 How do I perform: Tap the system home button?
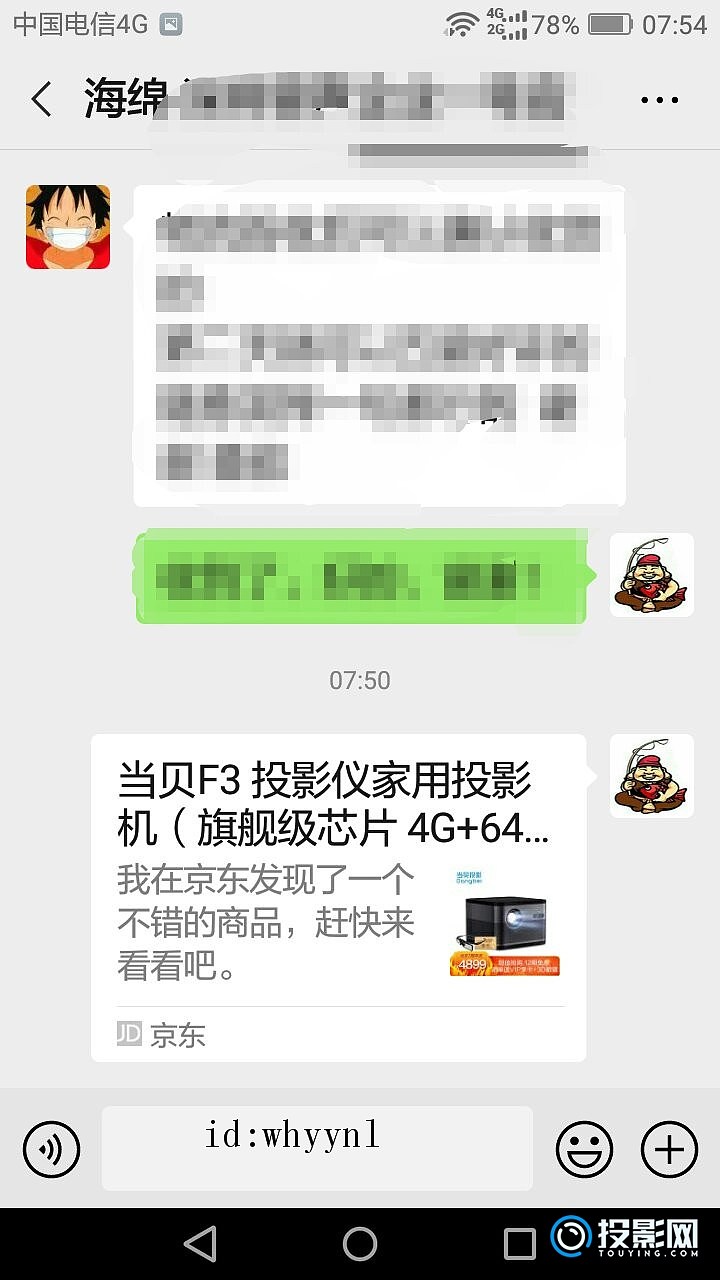click(360, 1244)
